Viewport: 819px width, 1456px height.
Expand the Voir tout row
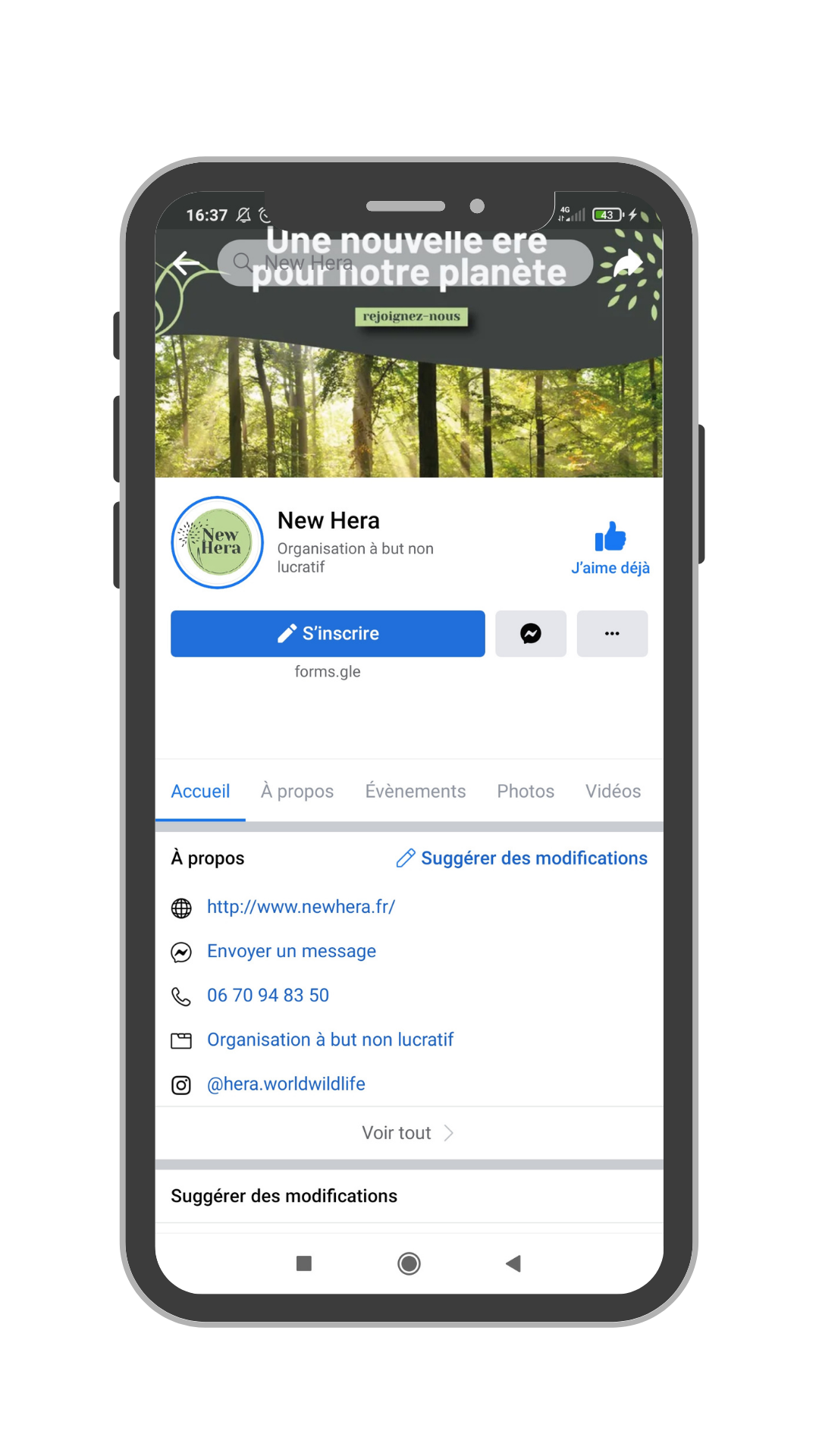click(x=408, y=1133)
